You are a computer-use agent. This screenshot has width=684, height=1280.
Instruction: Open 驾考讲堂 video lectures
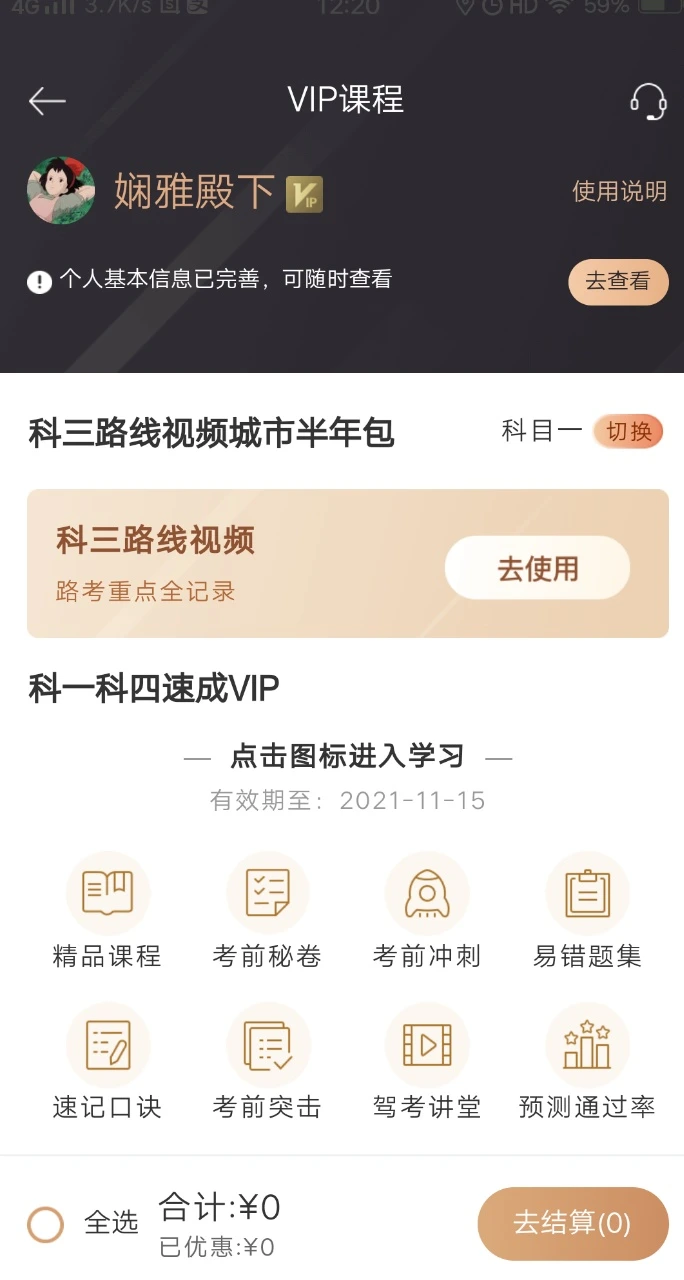pyautogui.click(x=427, y=1045)
